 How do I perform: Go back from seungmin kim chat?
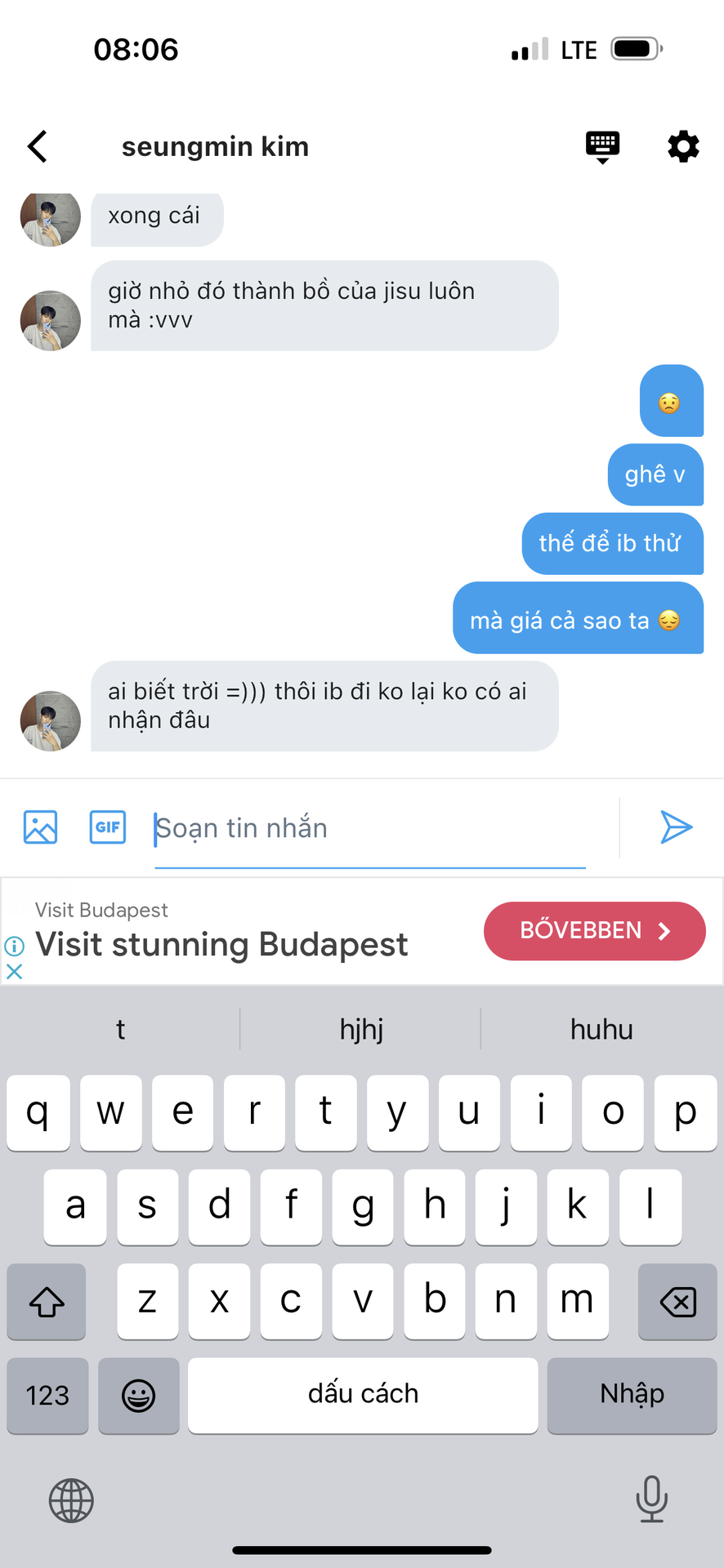click(38, 147)
